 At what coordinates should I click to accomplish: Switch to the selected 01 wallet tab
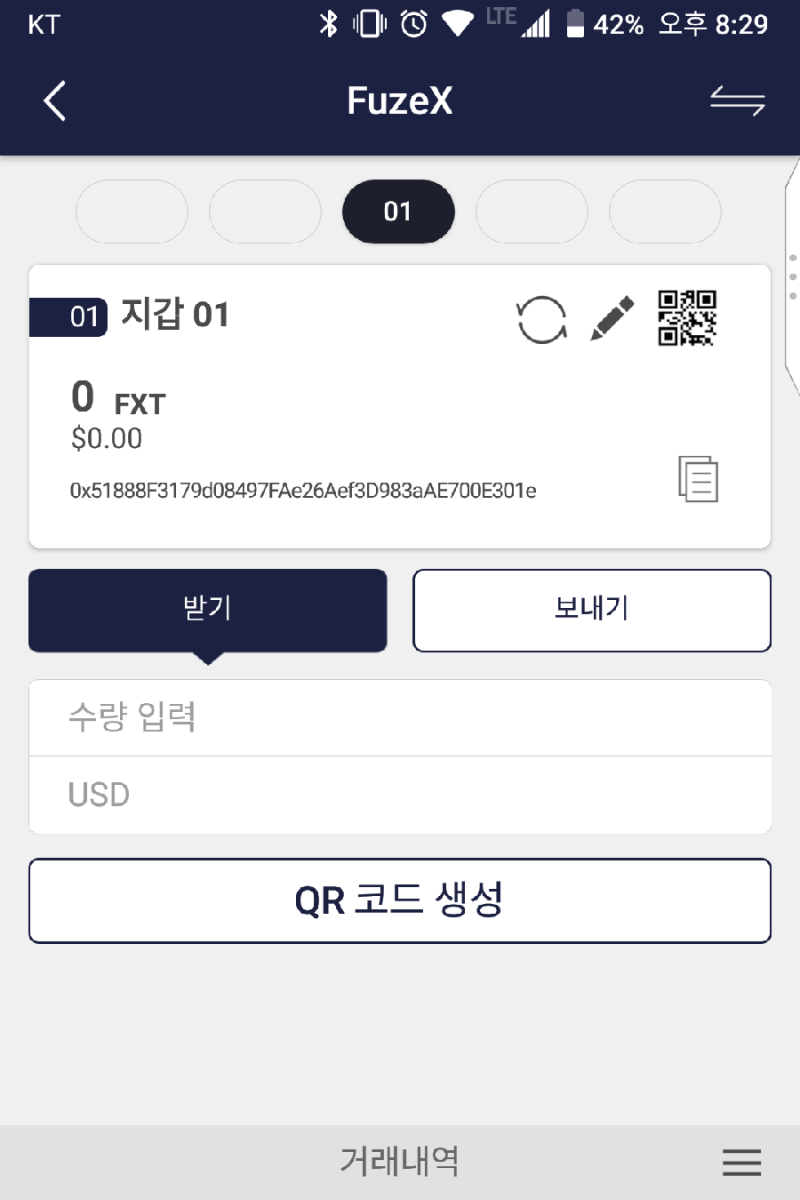(x=398, y=211)
